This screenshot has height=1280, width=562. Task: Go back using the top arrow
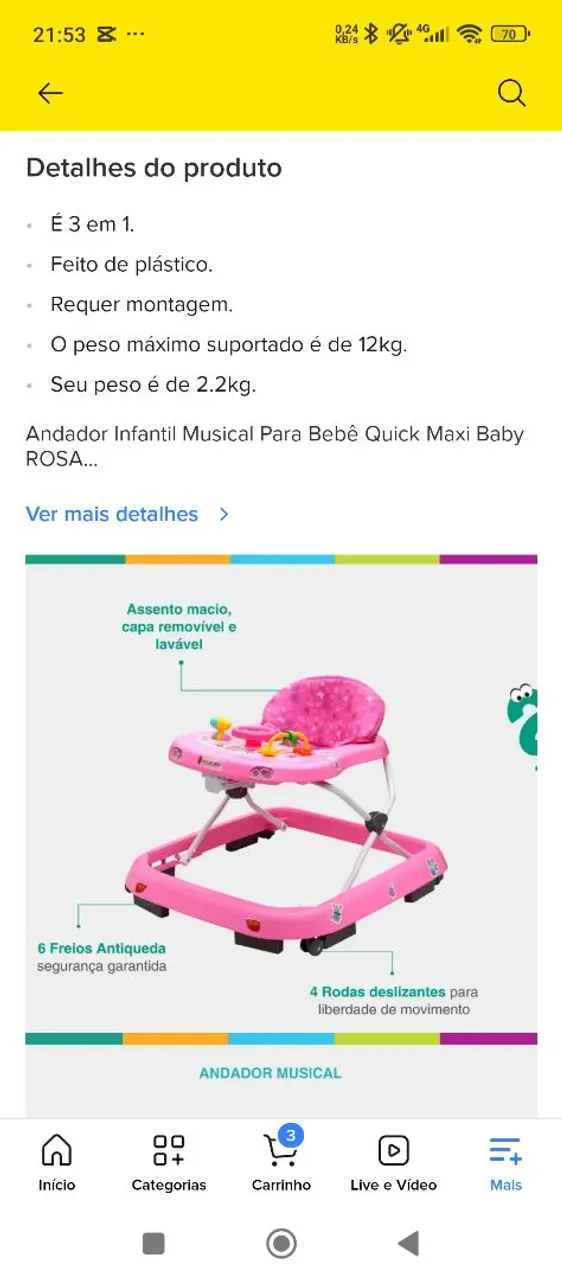pyautogui.click(x=50, y=93)
